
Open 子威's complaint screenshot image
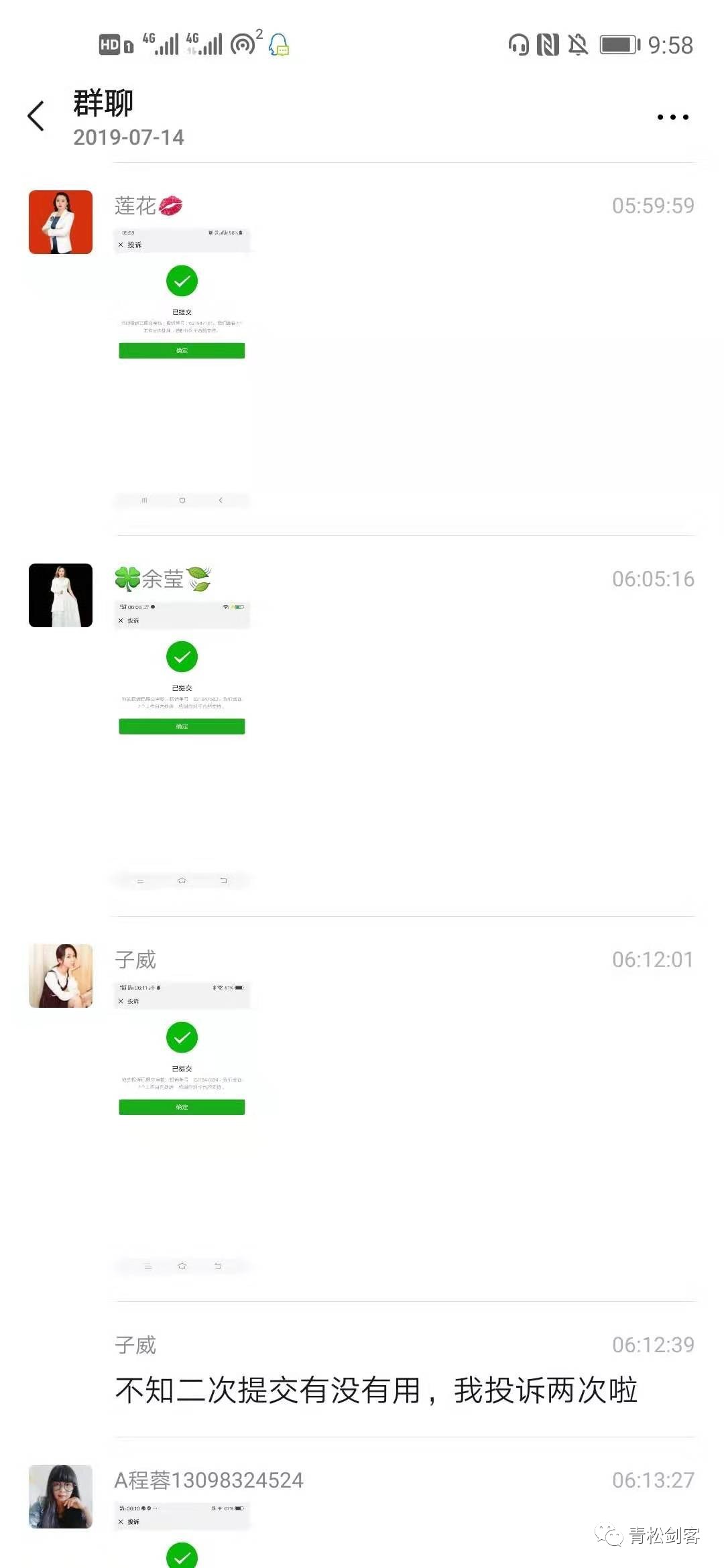pos(182,1126)
